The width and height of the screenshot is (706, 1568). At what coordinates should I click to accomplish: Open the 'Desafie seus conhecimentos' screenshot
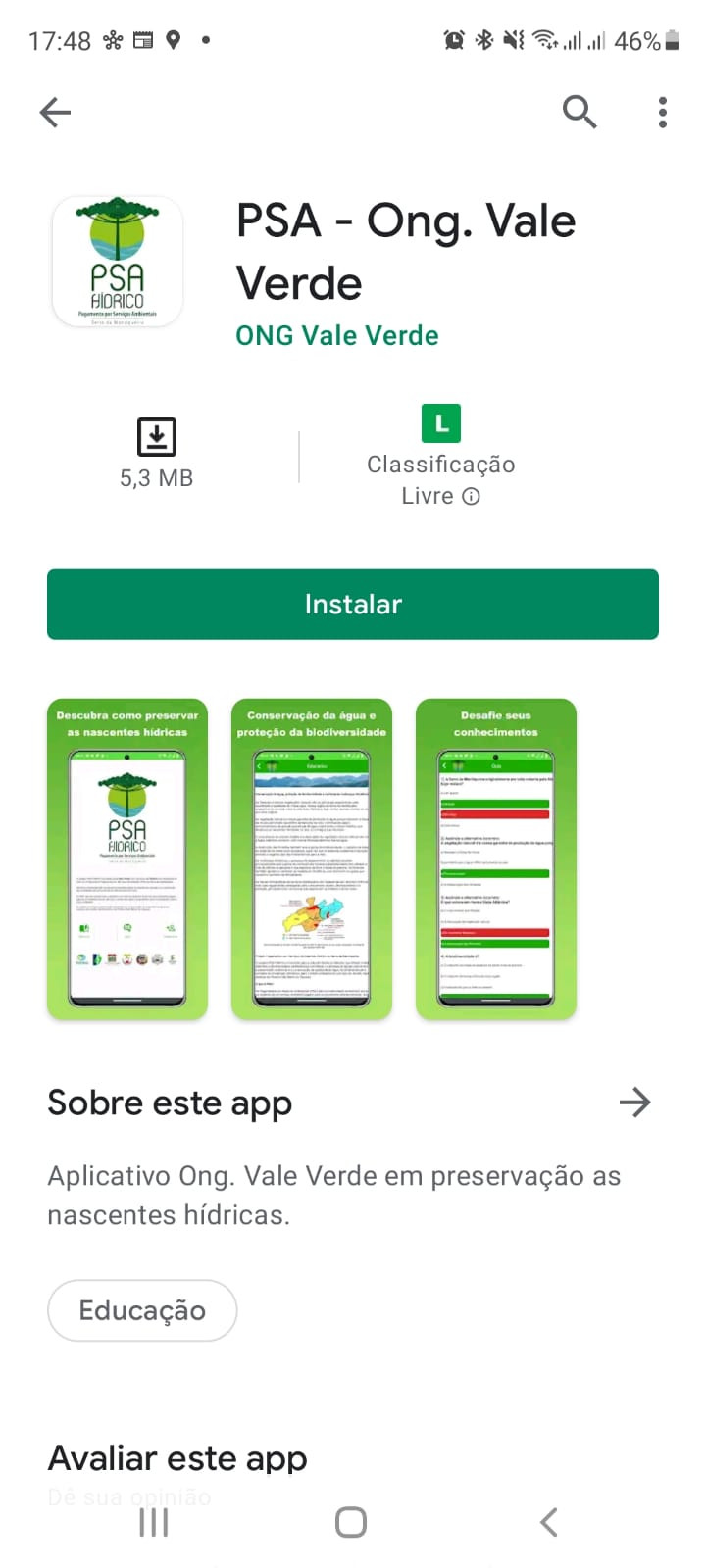[496, 858]
